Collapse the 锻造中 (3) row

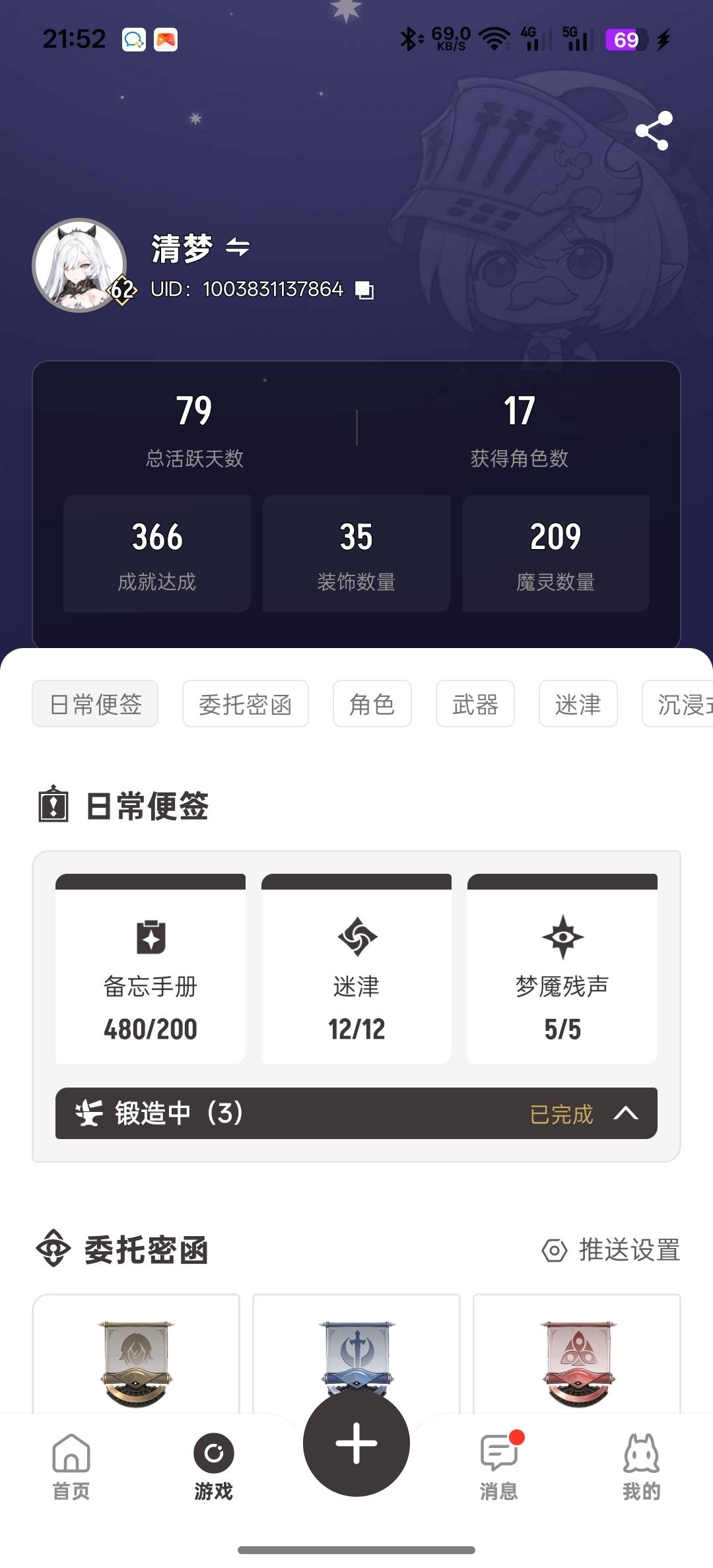(625, 1114)
